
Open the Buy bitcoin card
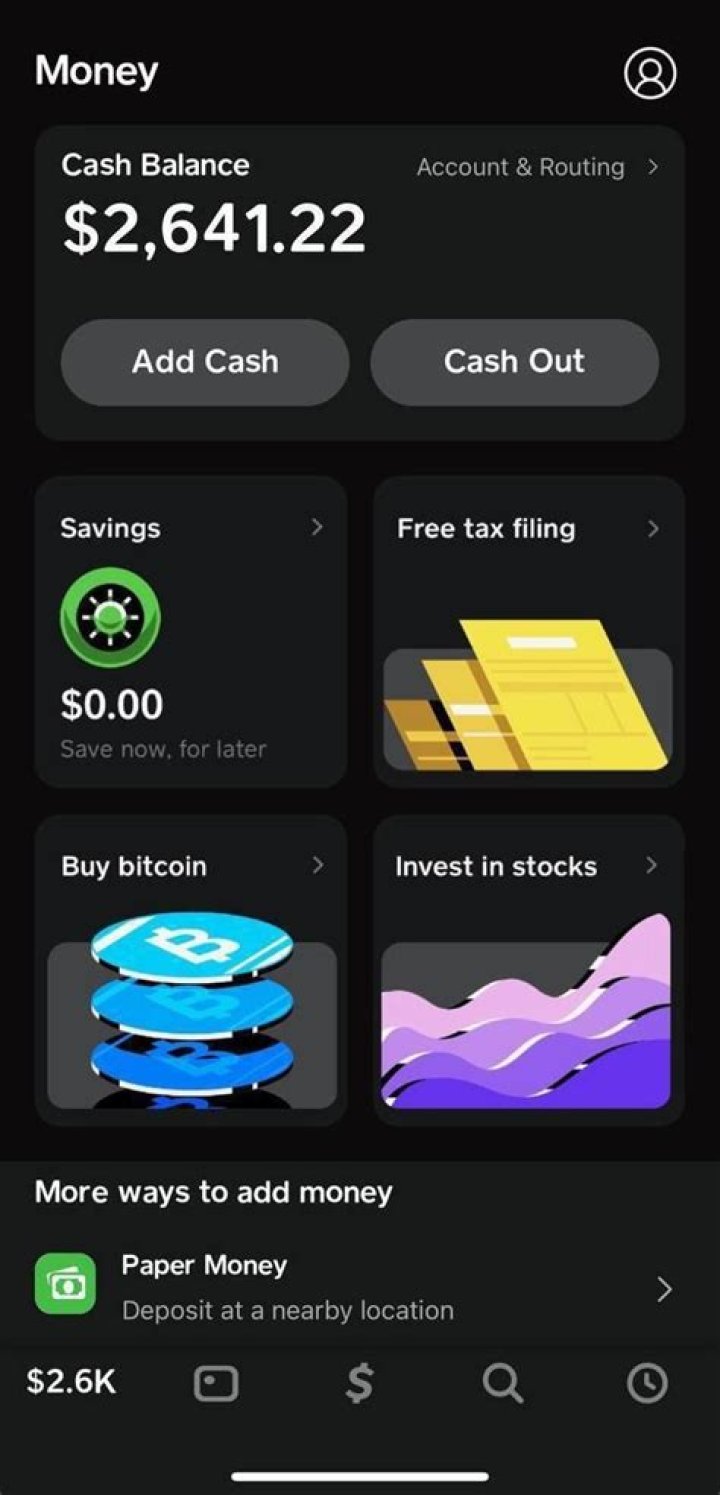point(191,970)
